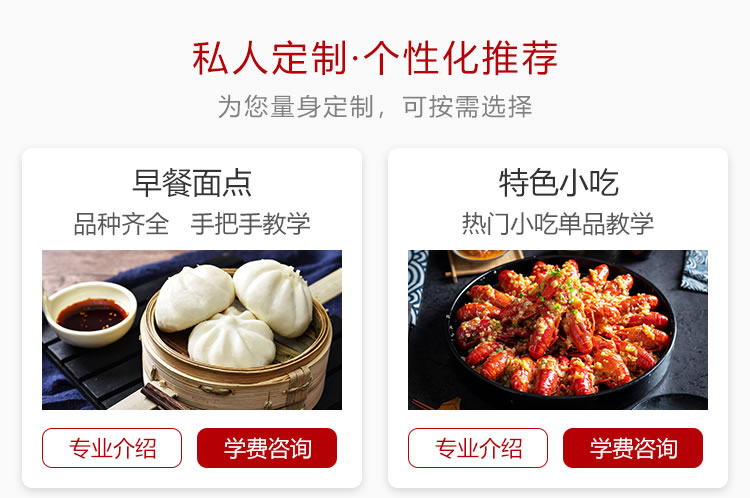Open 专业介绍 for 早餐面点
This screenshot has height=498, width=750.
pos(112,448)
